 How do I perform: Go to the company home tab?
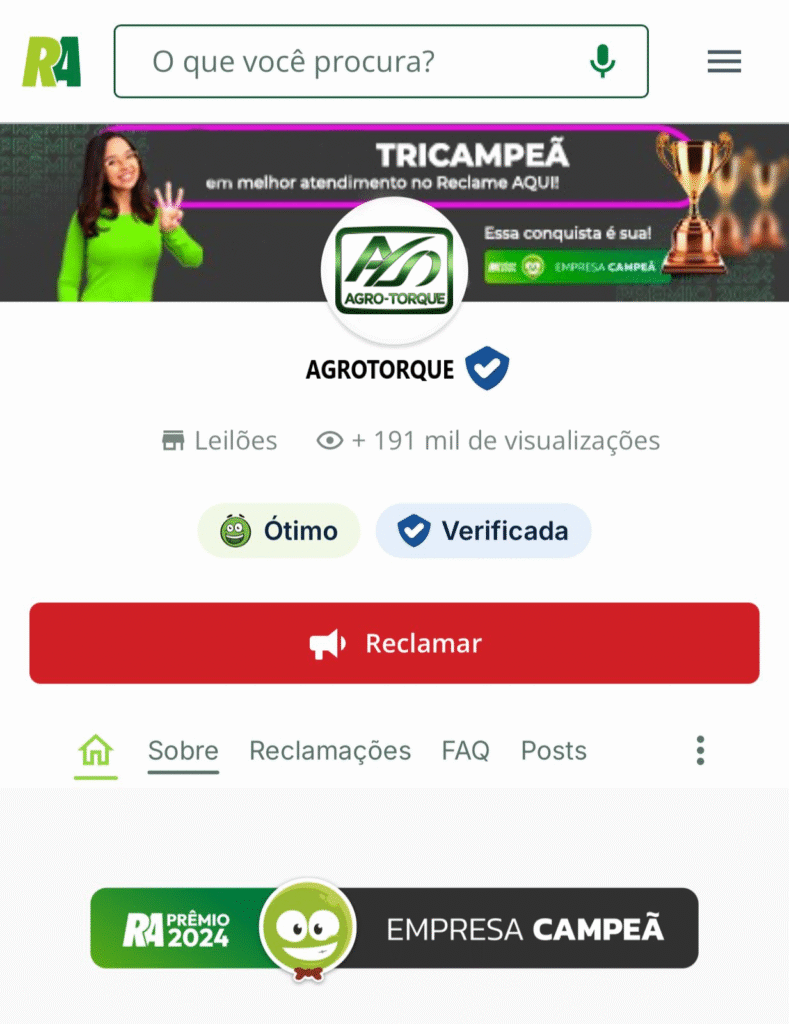click(x=96, y=750)
